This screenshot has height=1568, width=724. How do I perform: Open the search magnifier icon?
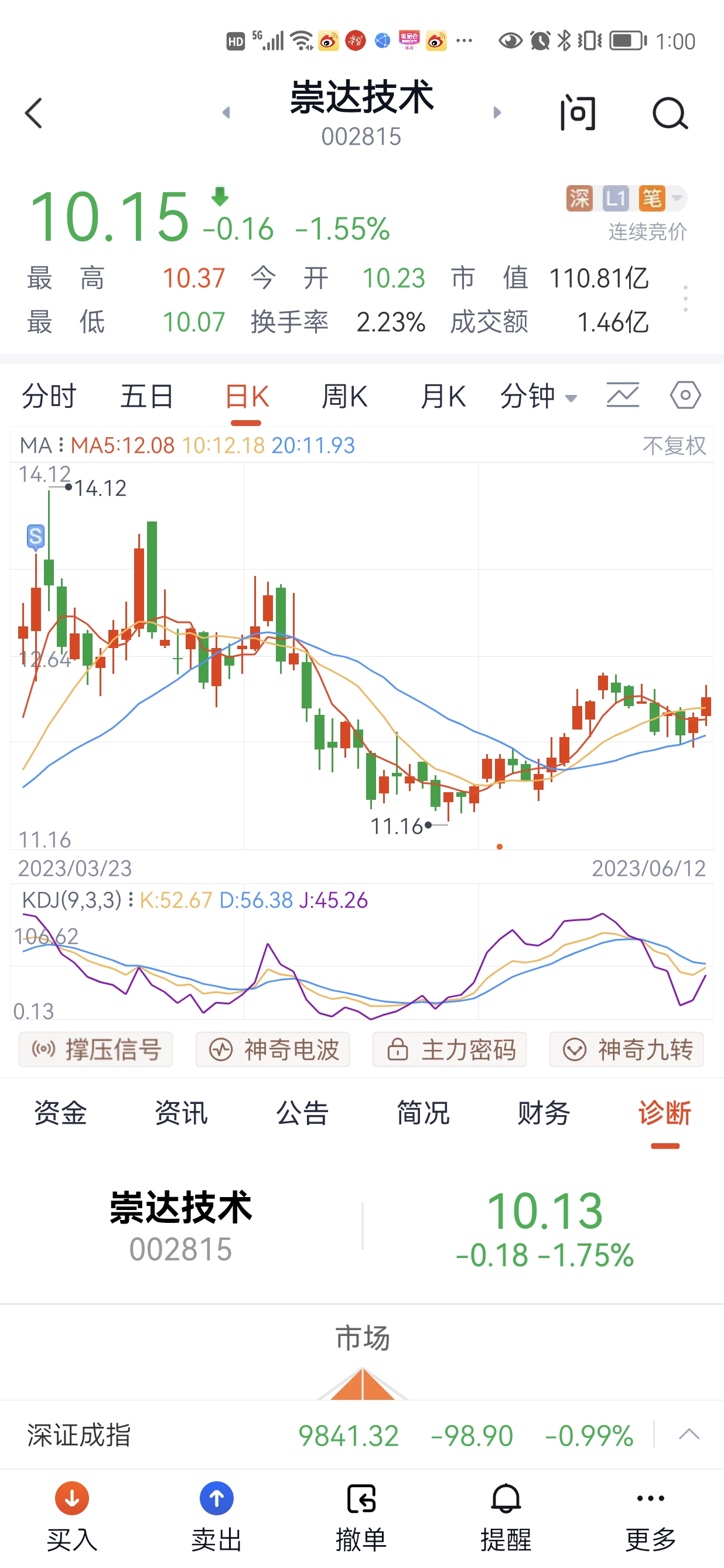point(670,114)
